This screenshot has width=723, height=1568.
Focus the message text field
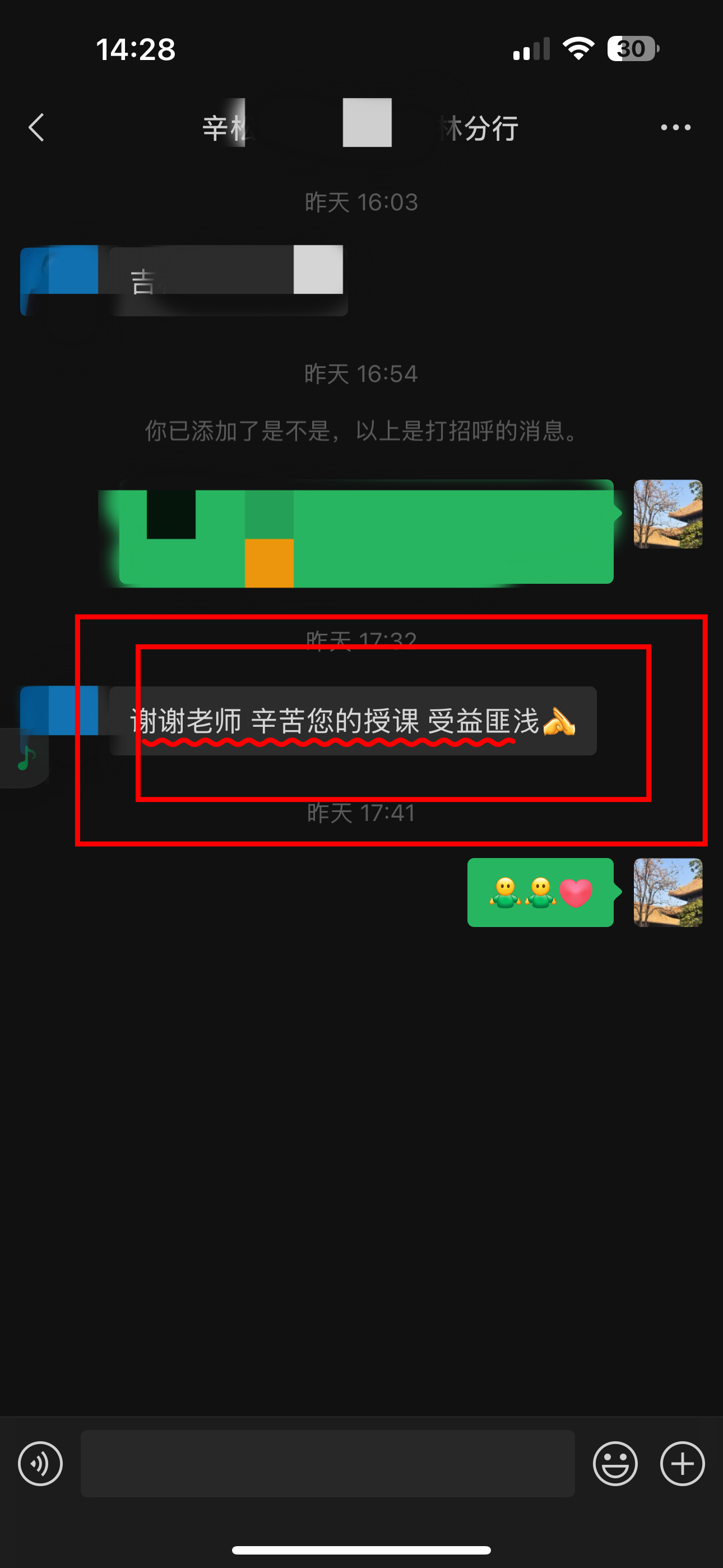click(327, 1463)
